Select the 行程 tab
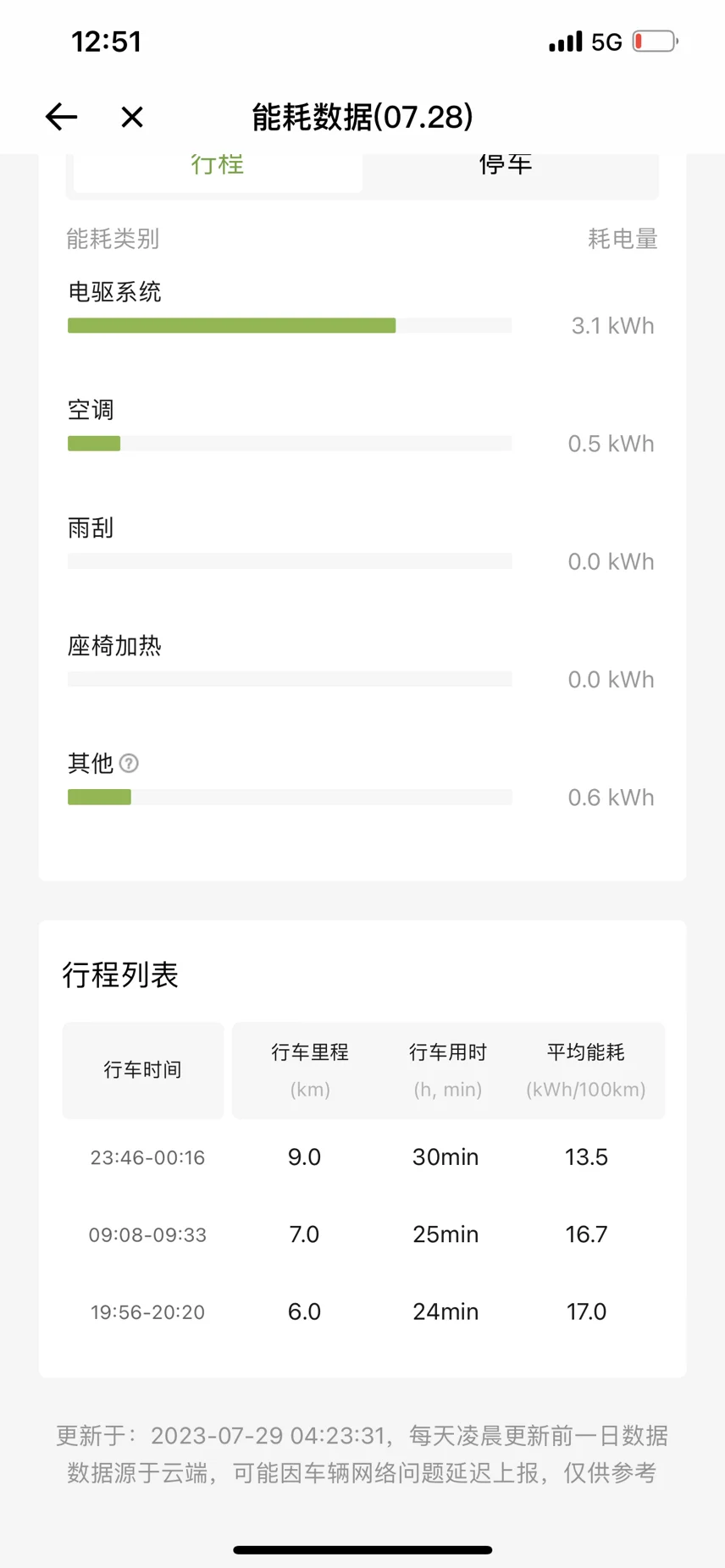 coord(218,168)
